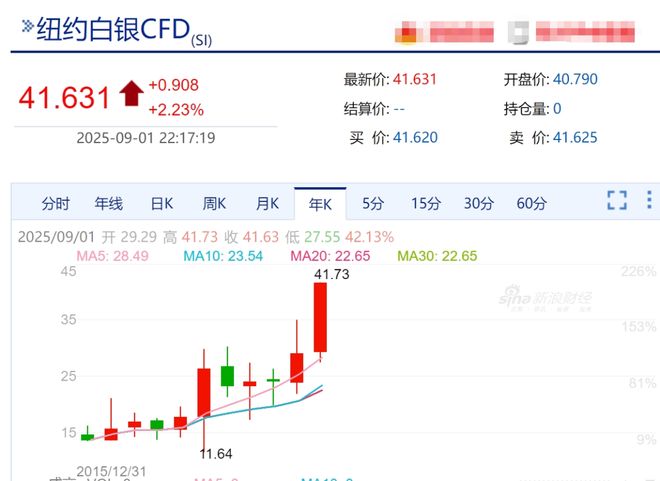The height and width of the screenshot is (481, 660).
Task: Show the 15分 interval chart
Action: pyautogui.click(x=426, y=204)
